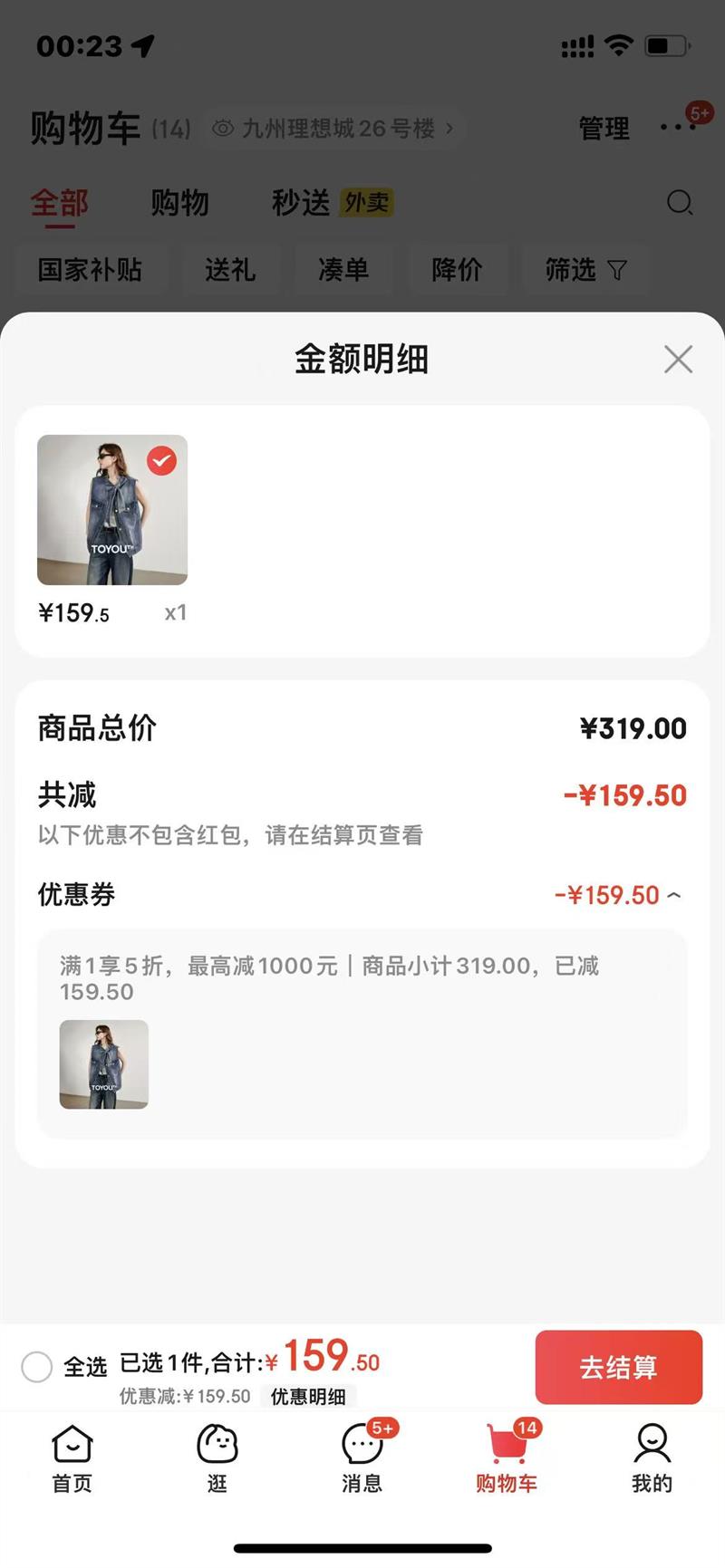
Task: Open 优惠明细 discount breakdown
Action: pos(308,1397)
